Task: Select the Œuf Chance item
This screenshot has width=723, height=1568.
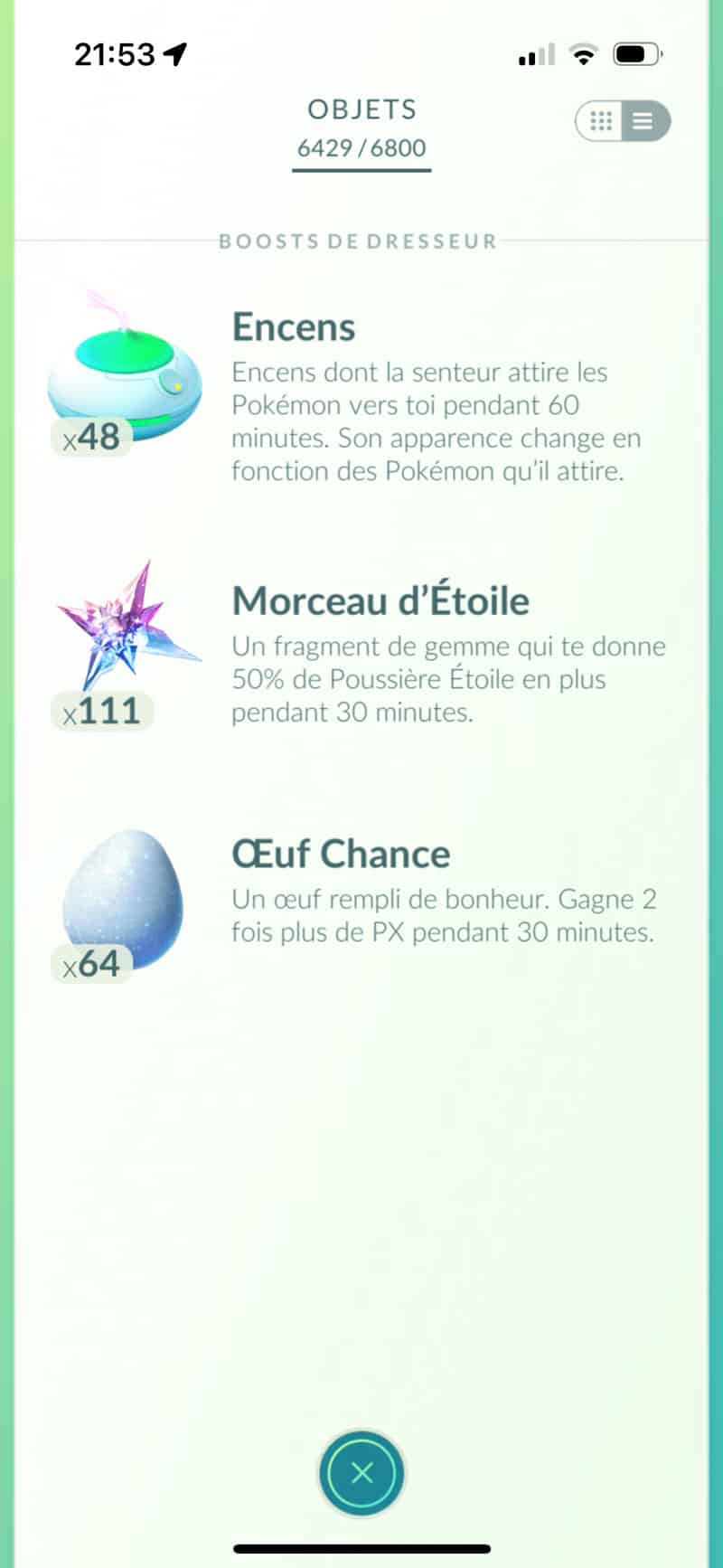Action: [x=125, y=900]
